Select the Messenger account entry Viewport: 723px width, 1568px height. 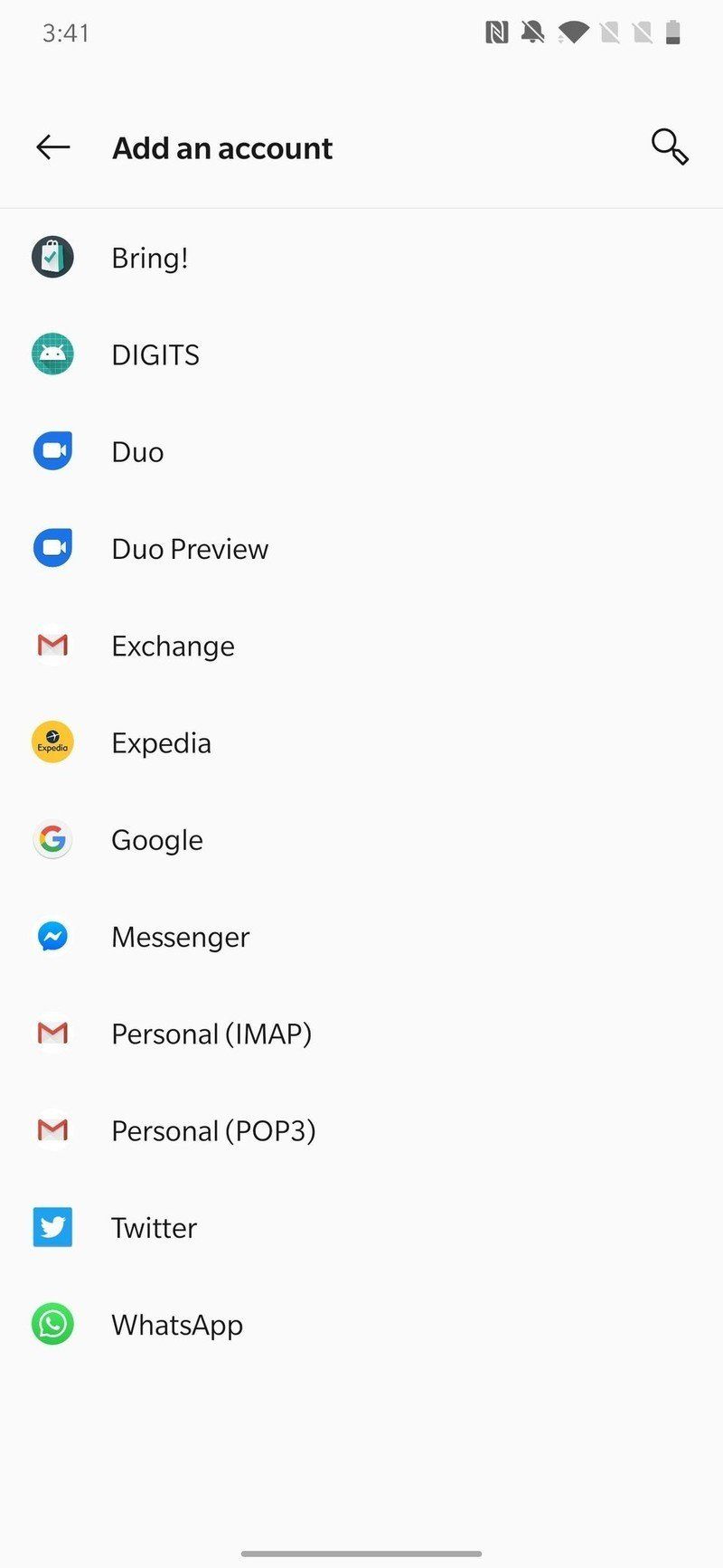click(x=180, y=936)
